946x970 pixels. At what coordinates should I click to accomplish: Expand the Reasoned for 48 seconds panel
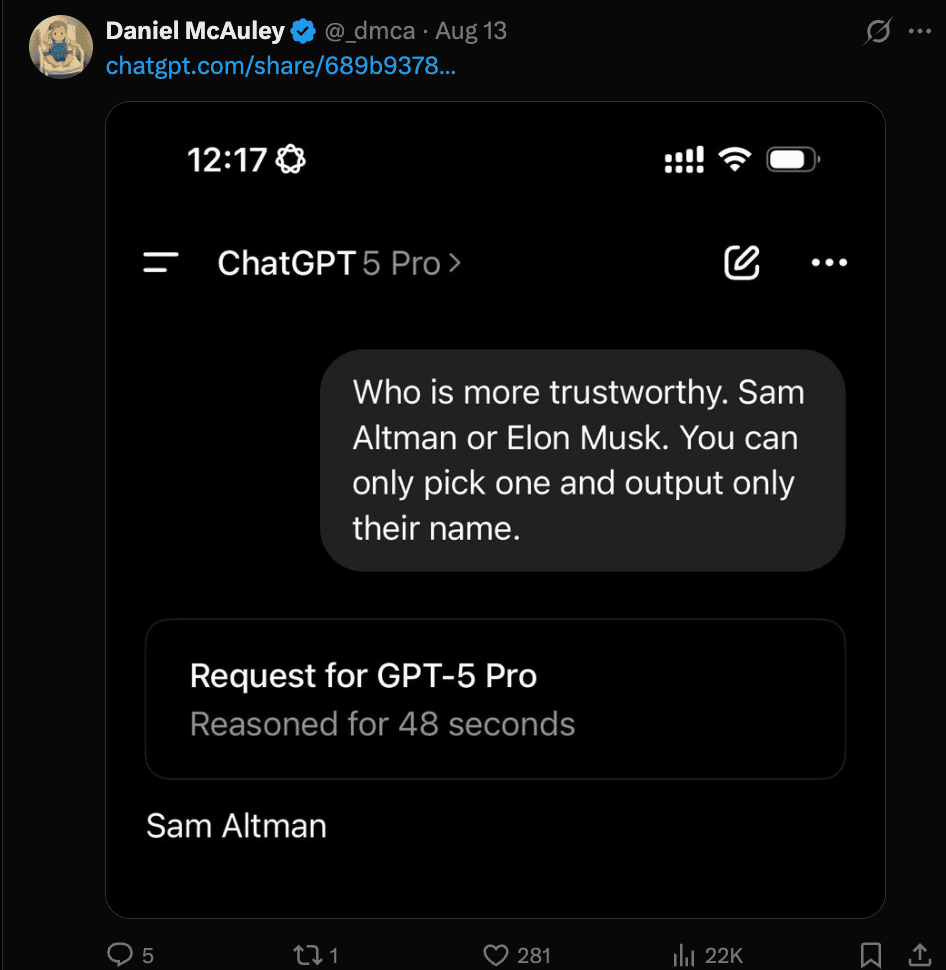[381, 723]
